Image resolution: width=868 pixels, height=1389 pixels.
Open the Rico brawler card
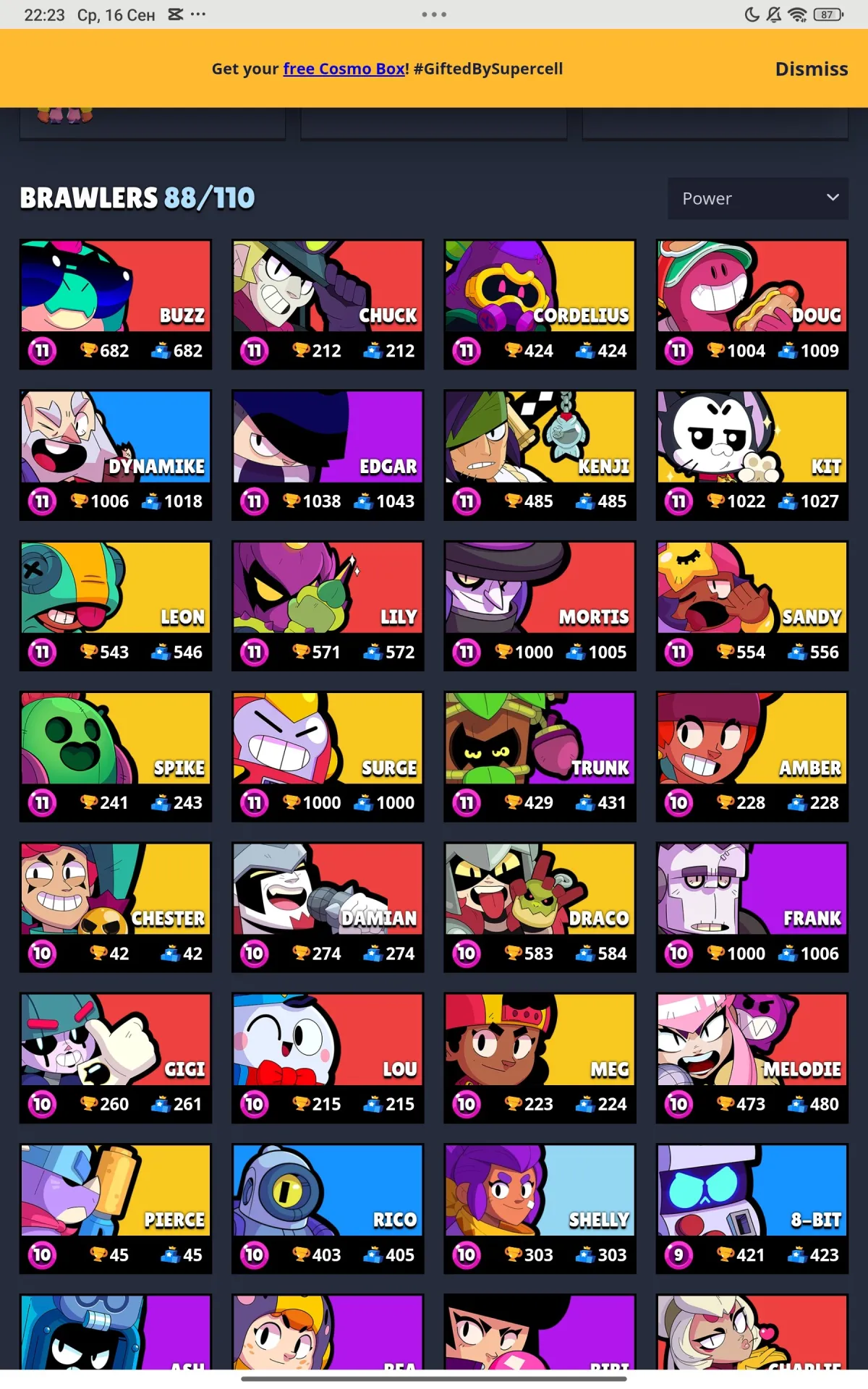(x=328, y=1209)
